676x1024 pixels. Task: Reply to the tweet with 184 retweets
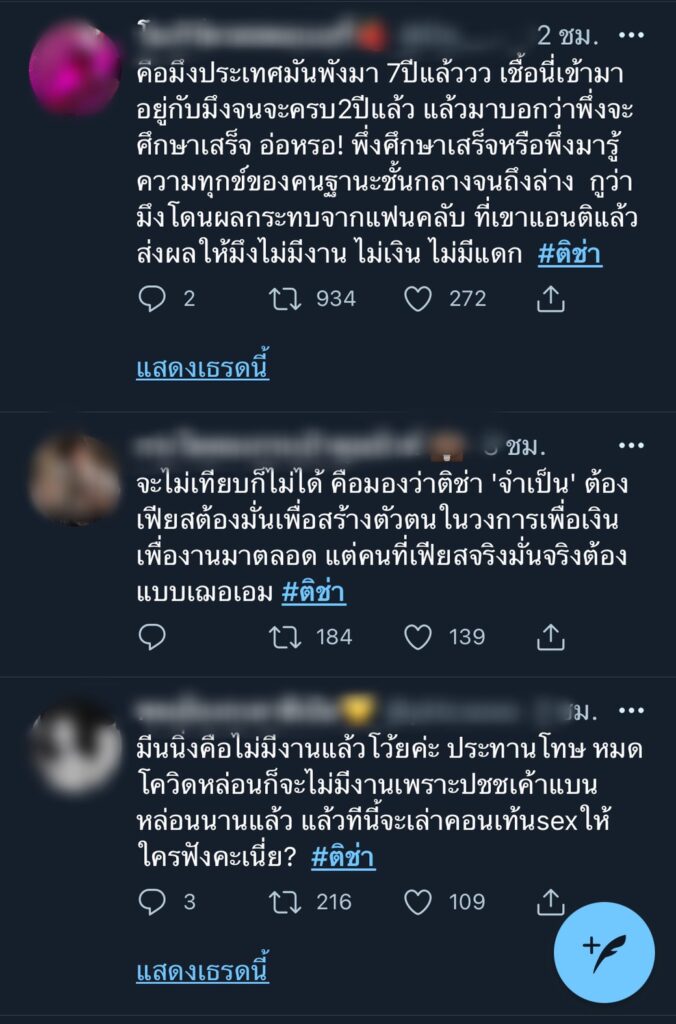tap(151, 636)
